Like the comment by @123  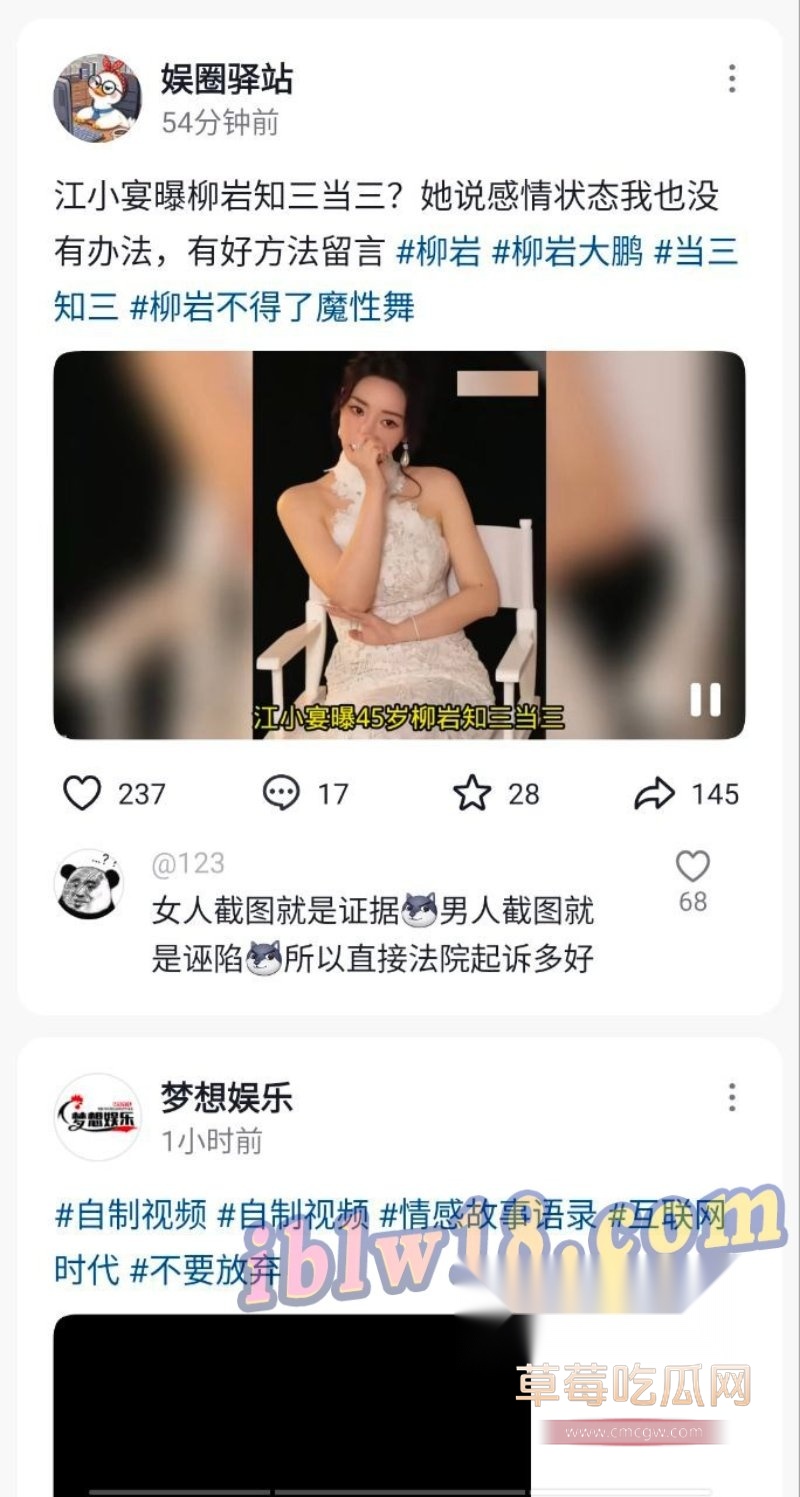(x=692, y=867)
